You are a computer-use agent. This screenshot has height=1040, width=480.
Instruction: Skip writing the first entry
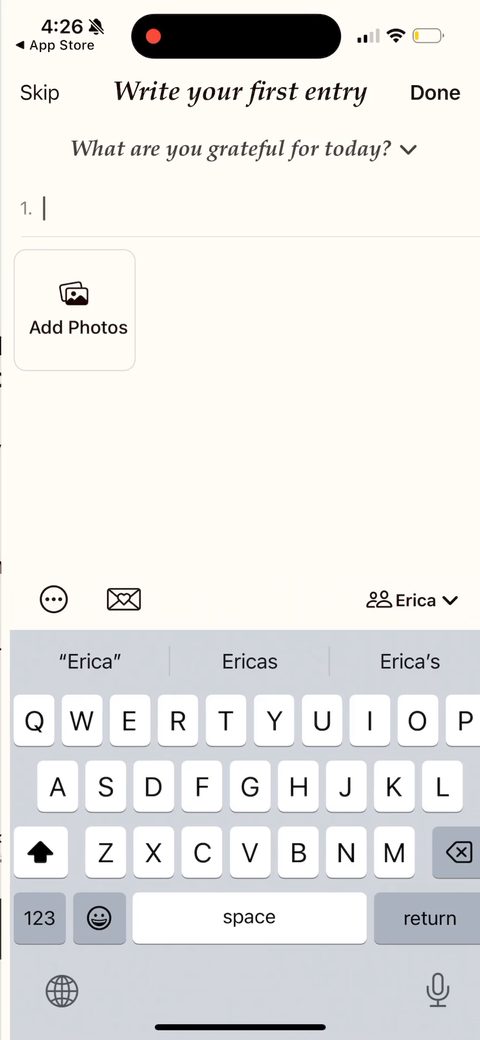[40, 93]
